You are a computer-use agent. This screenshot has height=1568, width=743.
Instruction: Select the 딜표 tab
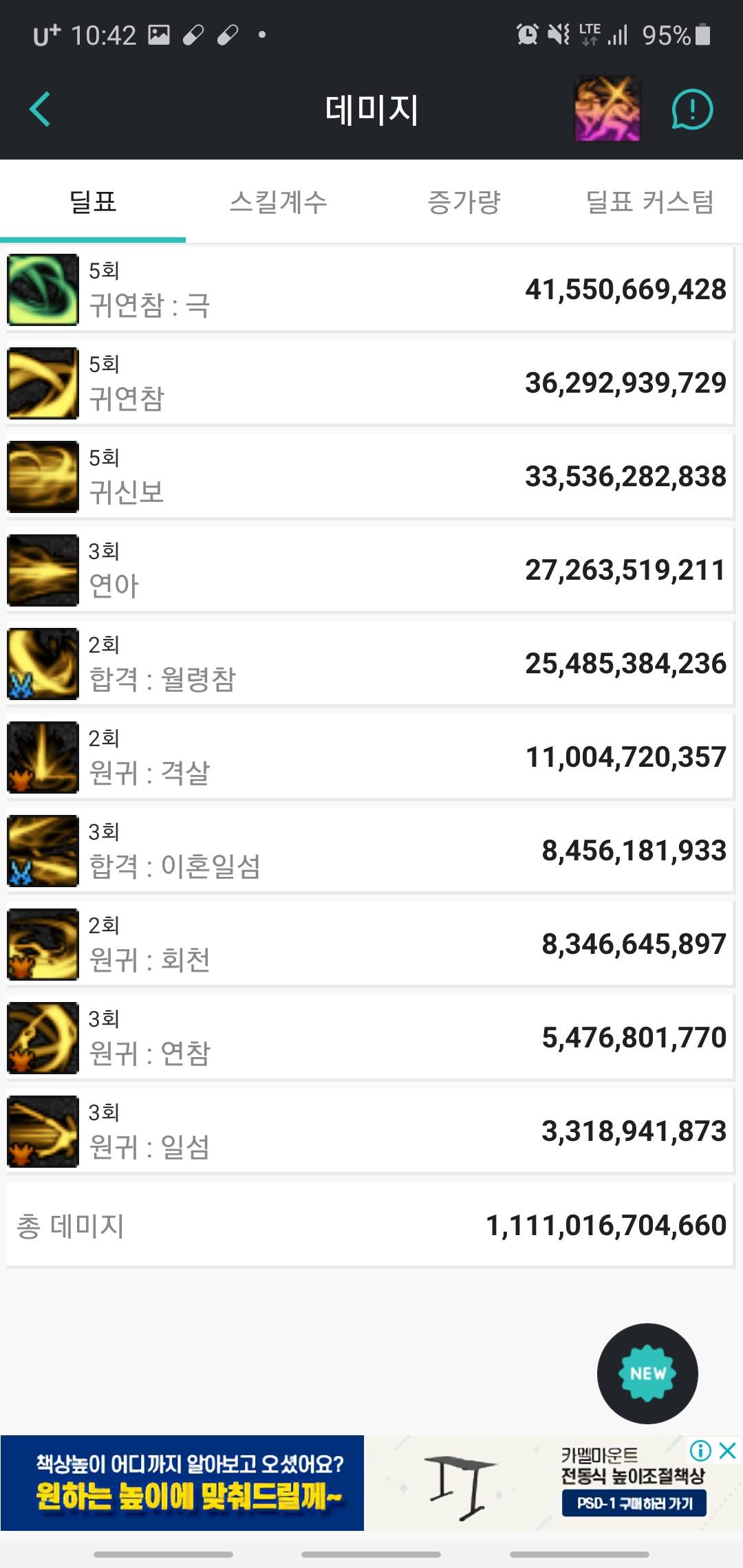[x=93, y=202]
